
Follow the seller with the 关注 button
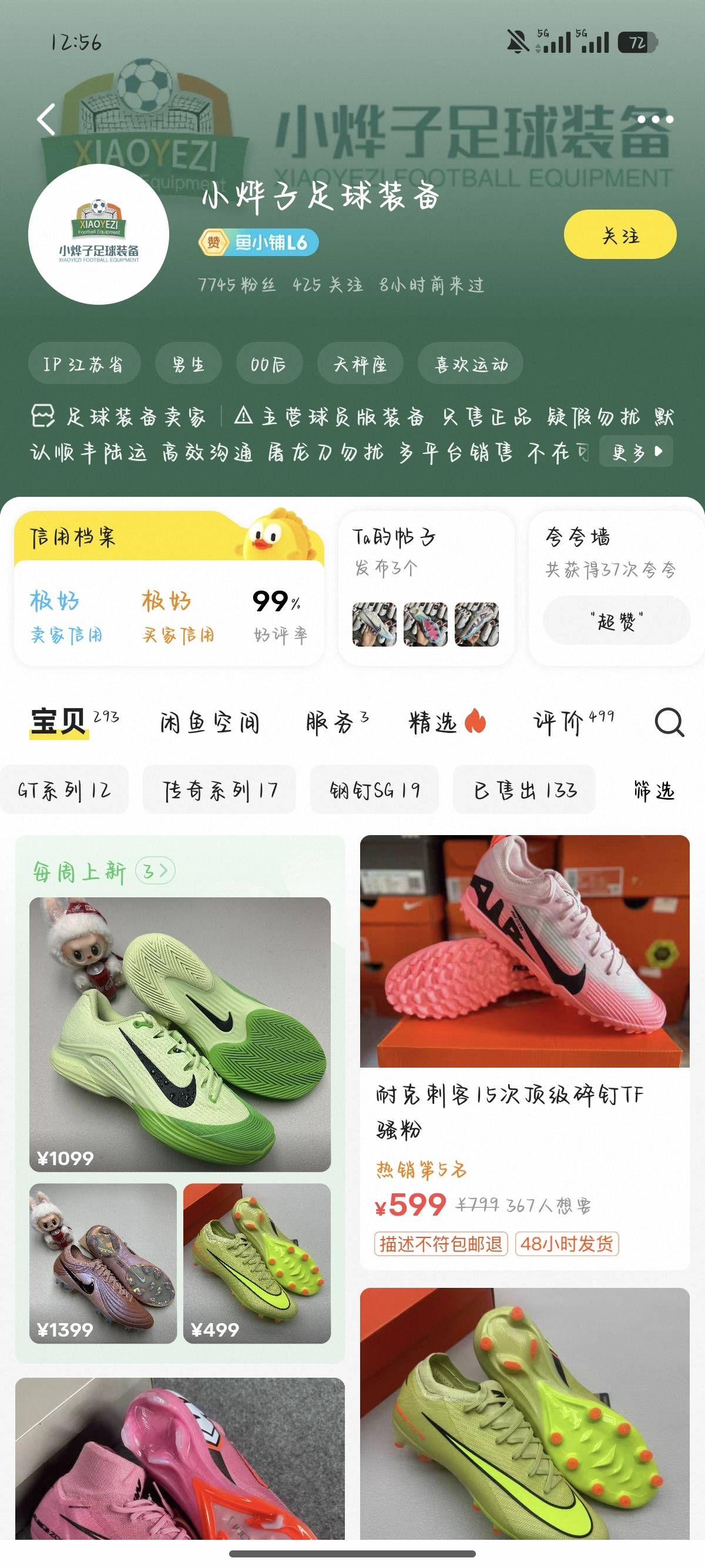coord(619,234)
